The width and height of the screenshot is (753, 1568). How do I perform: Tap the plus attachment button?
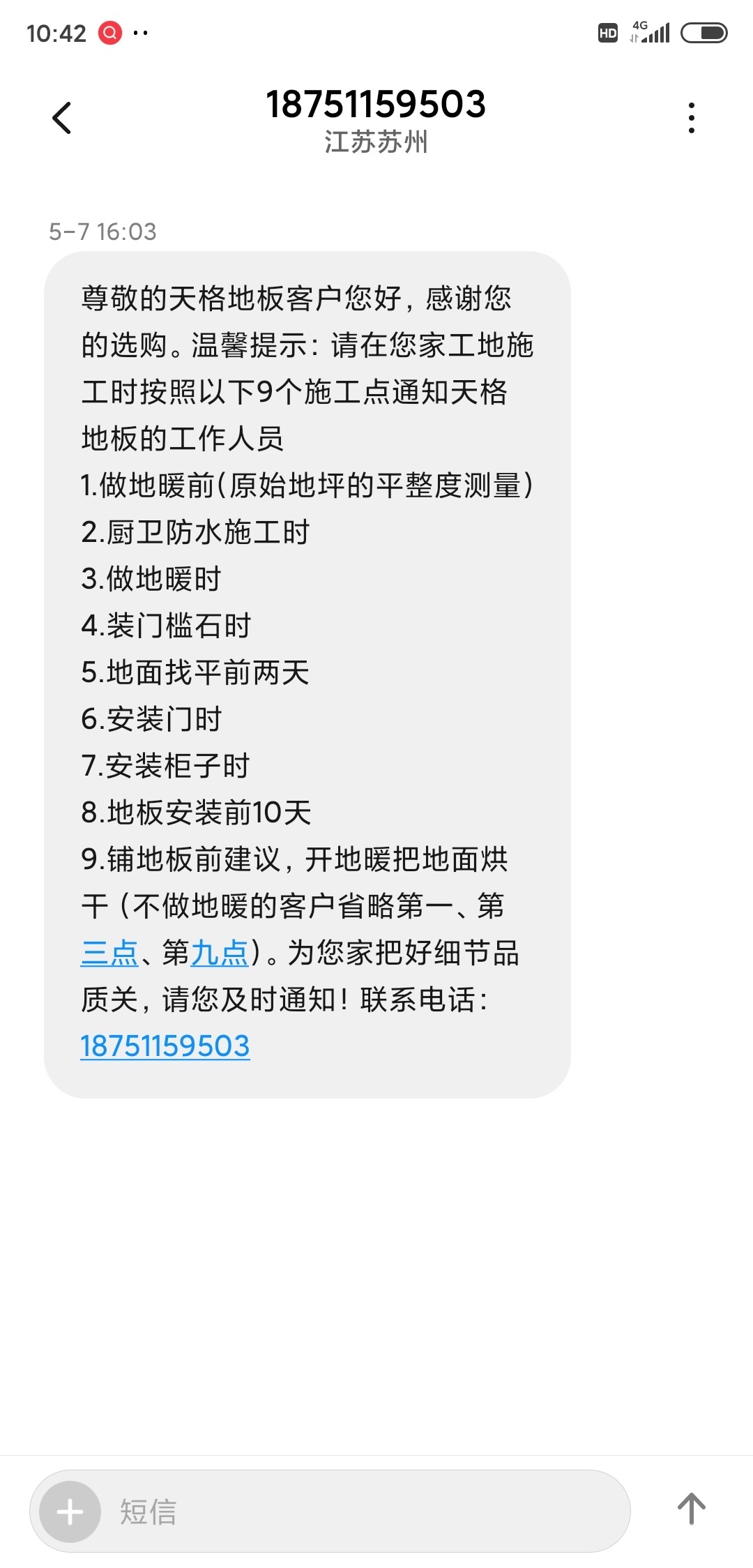70,1512
